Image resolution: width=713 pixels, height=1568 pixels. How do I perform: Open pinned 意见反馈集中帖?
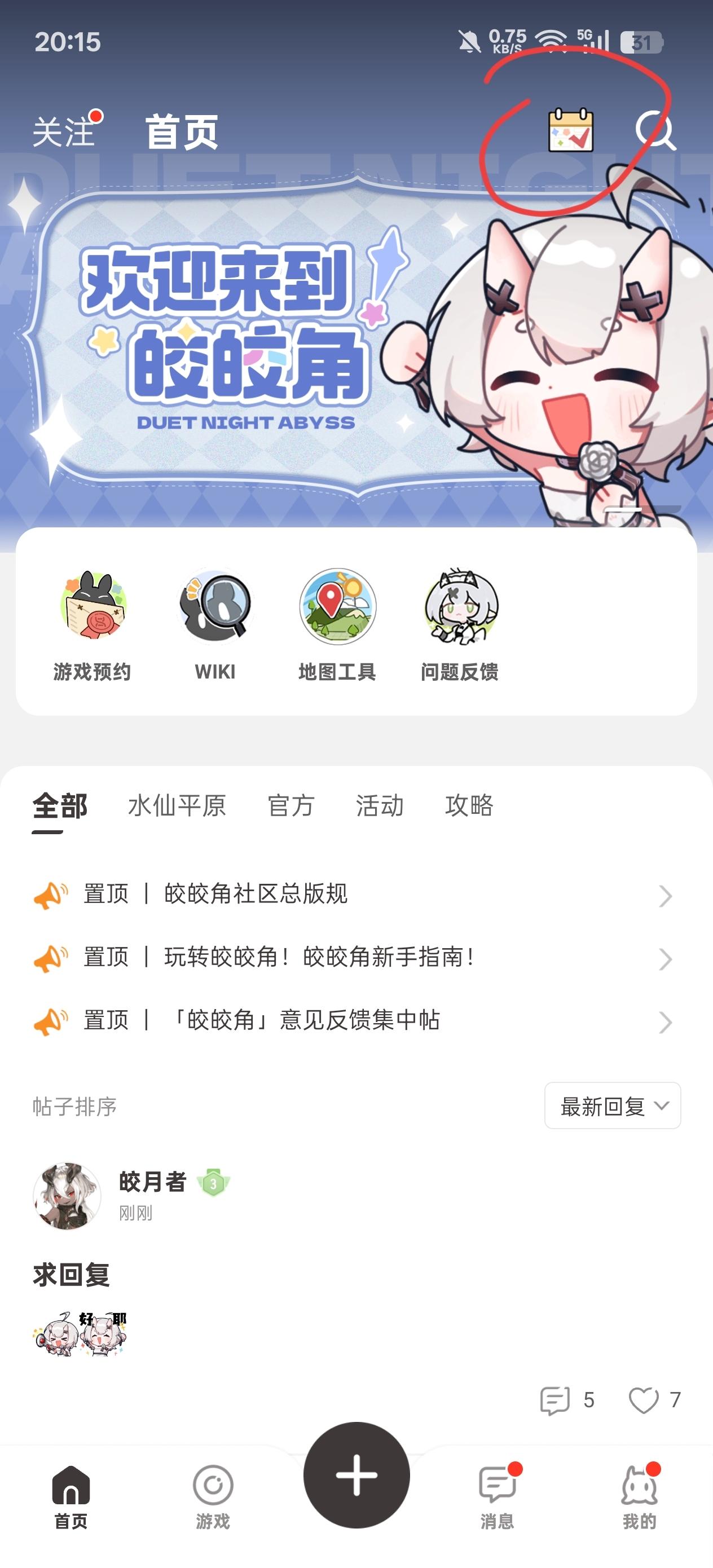click(305, 1020)
